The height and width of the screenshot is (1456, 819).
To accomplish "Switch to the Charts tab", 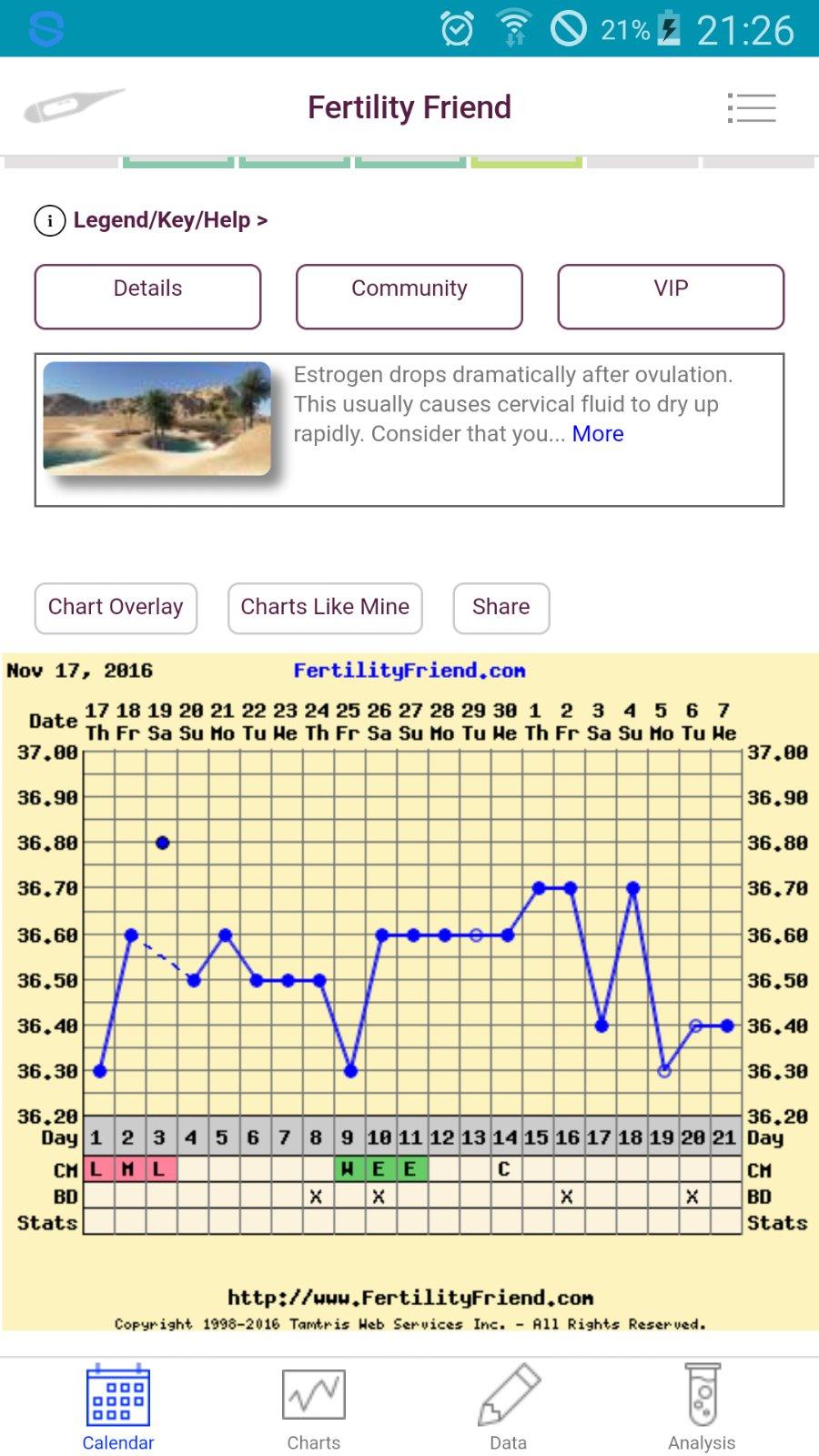I will click(314, 1407).
